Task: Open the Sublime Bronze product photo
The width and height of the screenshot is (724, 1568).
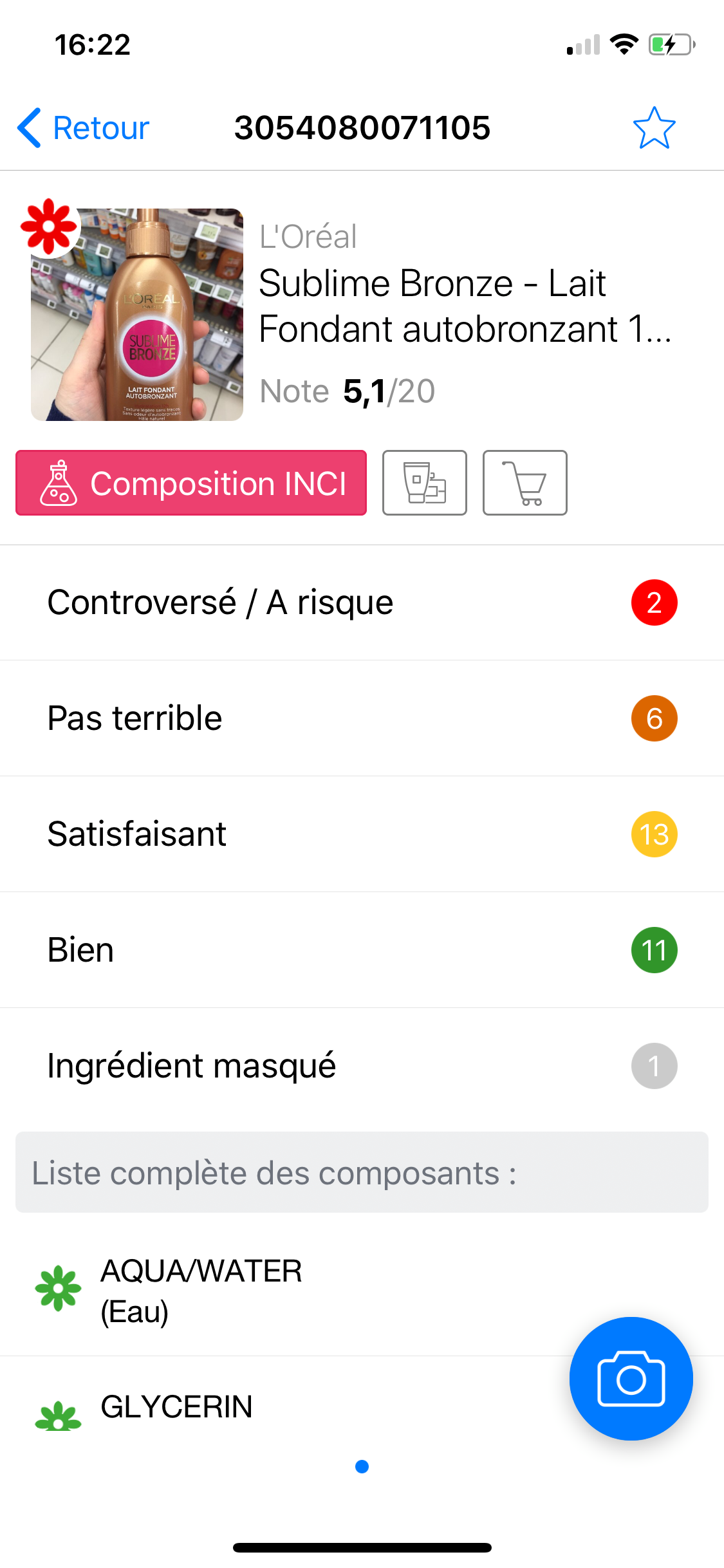Action: (137, 315)
